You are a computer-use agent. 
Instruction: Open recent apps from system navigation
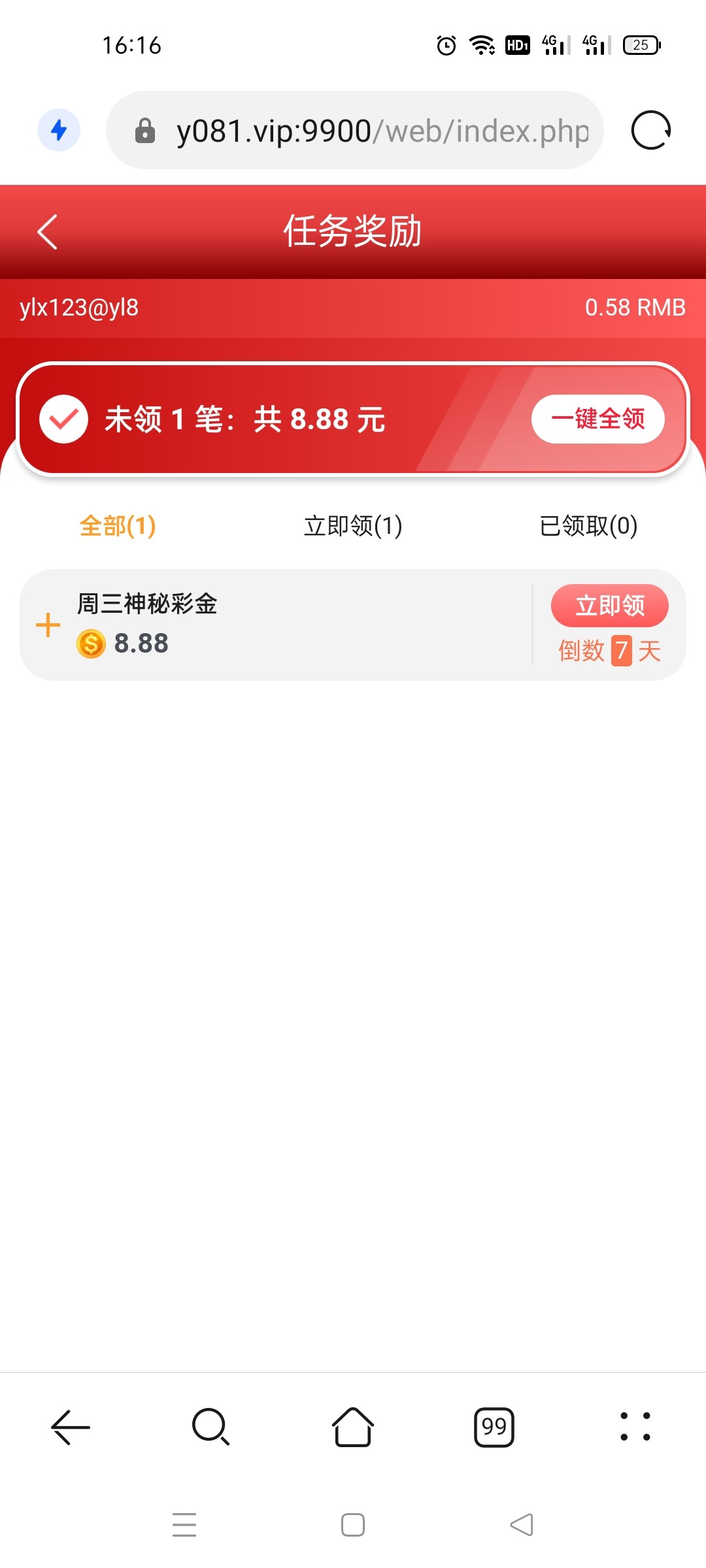[x=184, y=1525]
